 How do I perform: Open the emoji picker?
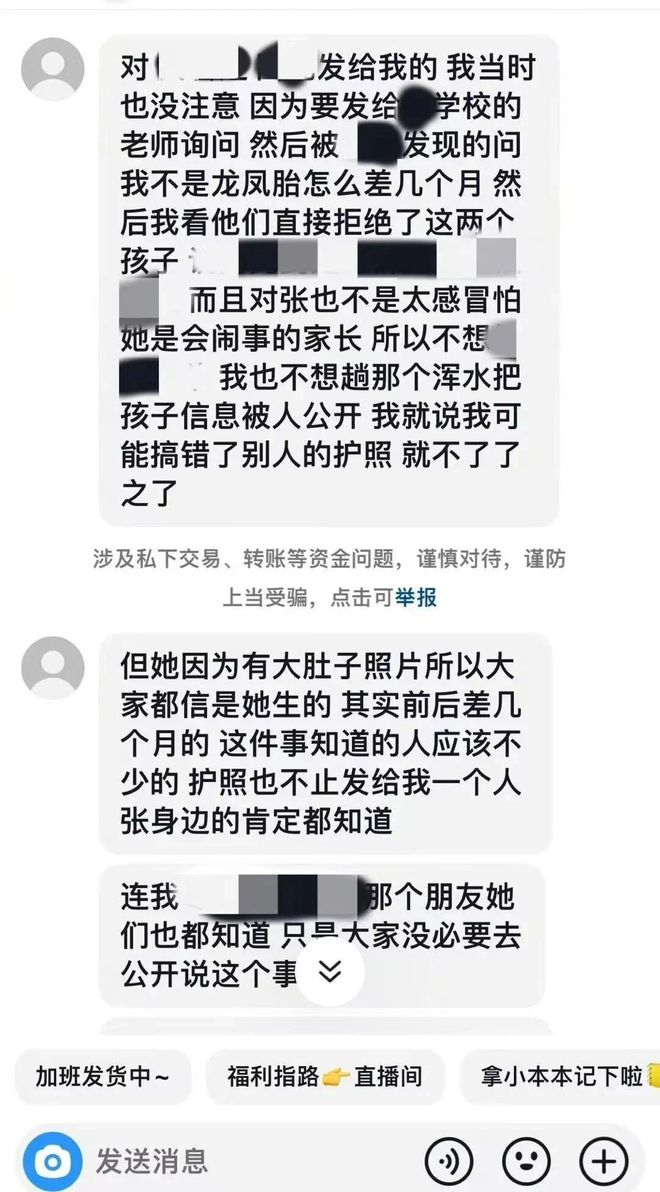point(526,1161)
